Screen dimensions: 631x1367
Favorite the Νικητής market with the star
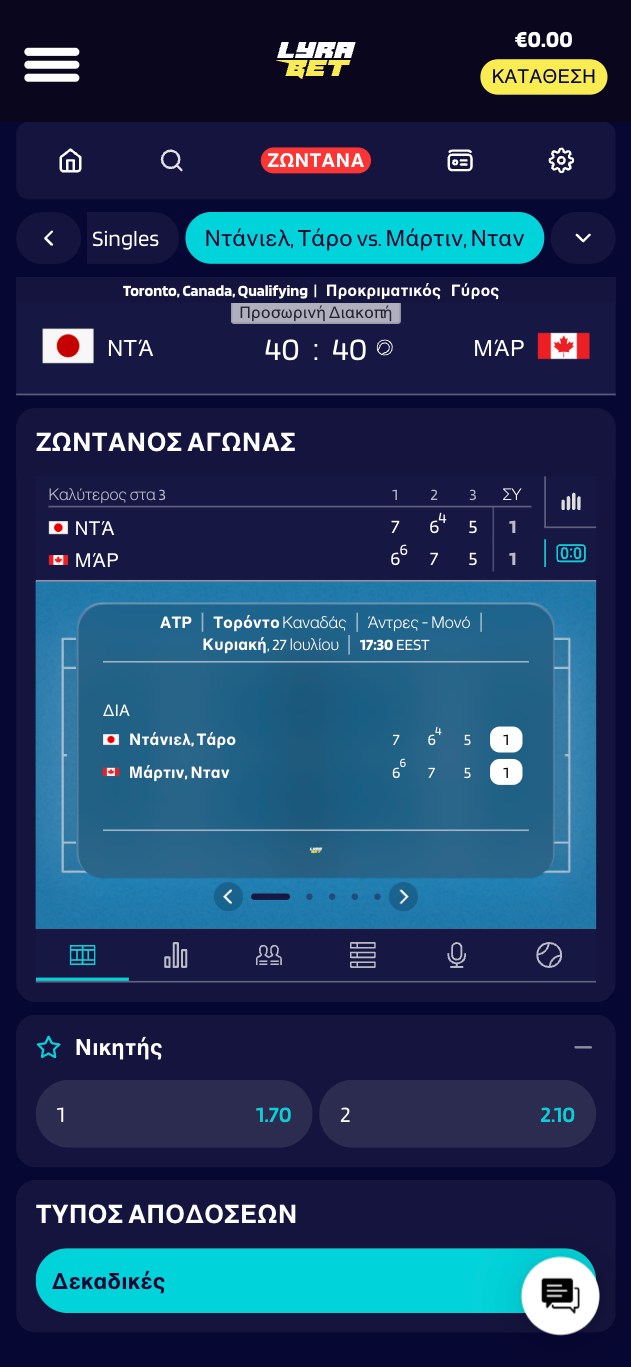48,1047
